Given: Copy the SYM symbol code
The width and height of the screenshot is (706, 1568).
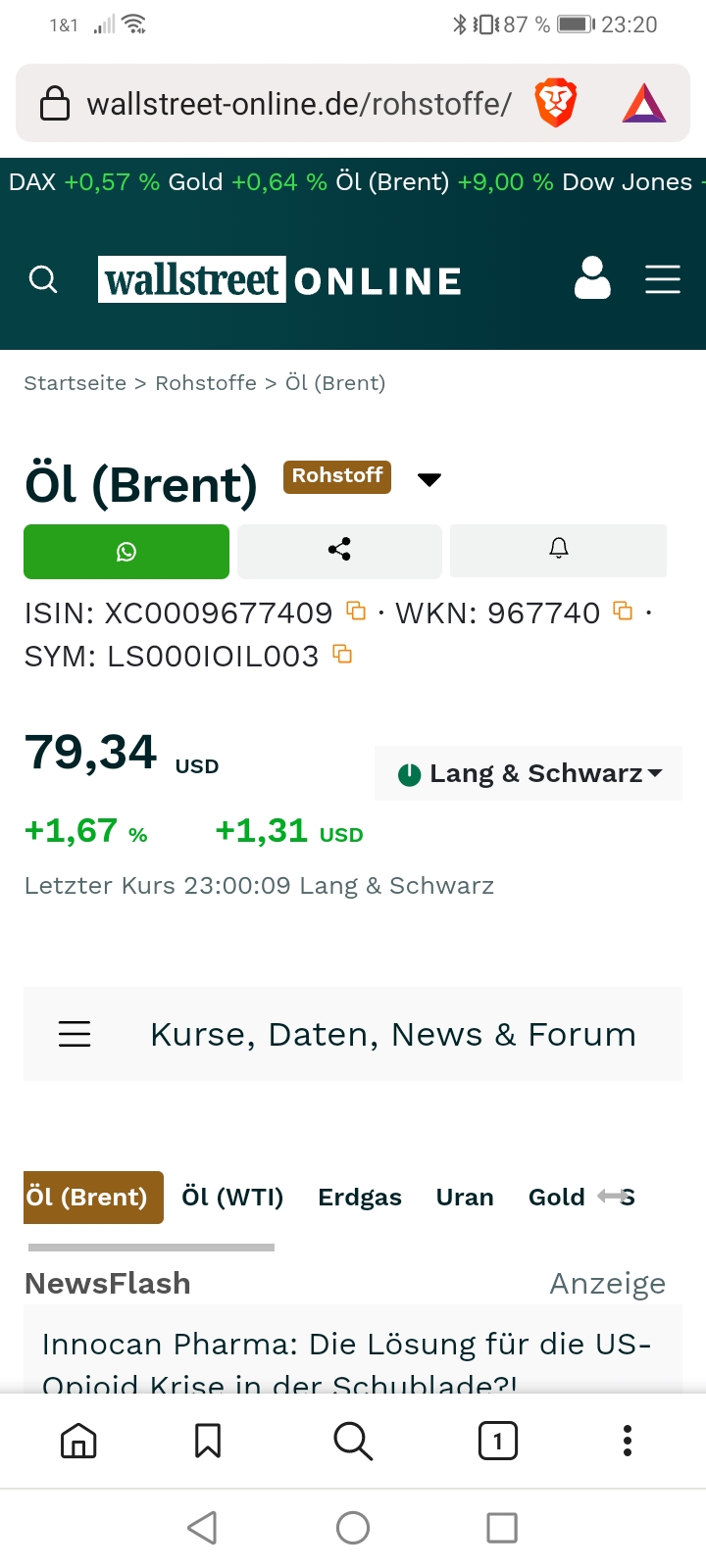Looking at the screenshot, I should 342,655.
